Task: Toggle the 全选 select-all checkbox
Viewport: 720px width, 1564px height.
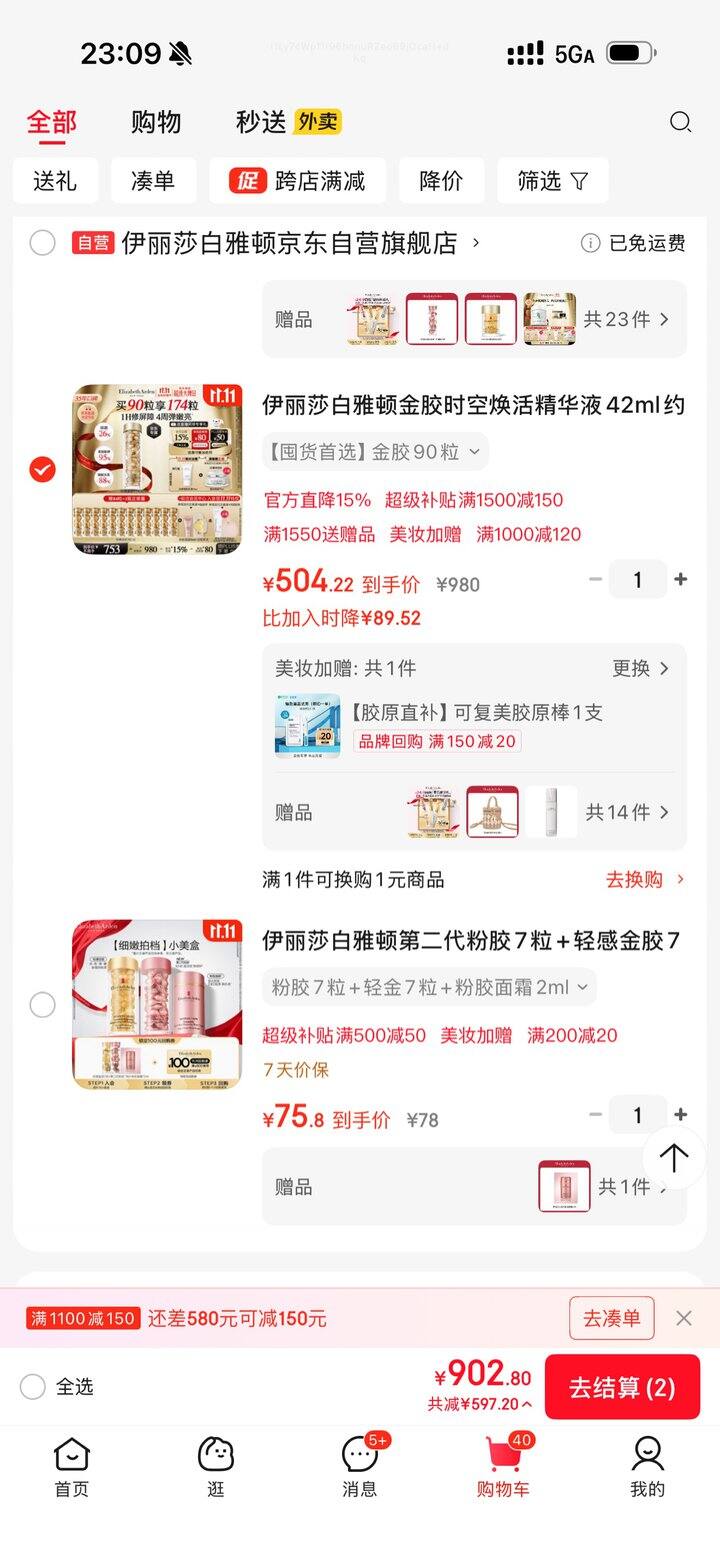Action: coord(33,1387)
